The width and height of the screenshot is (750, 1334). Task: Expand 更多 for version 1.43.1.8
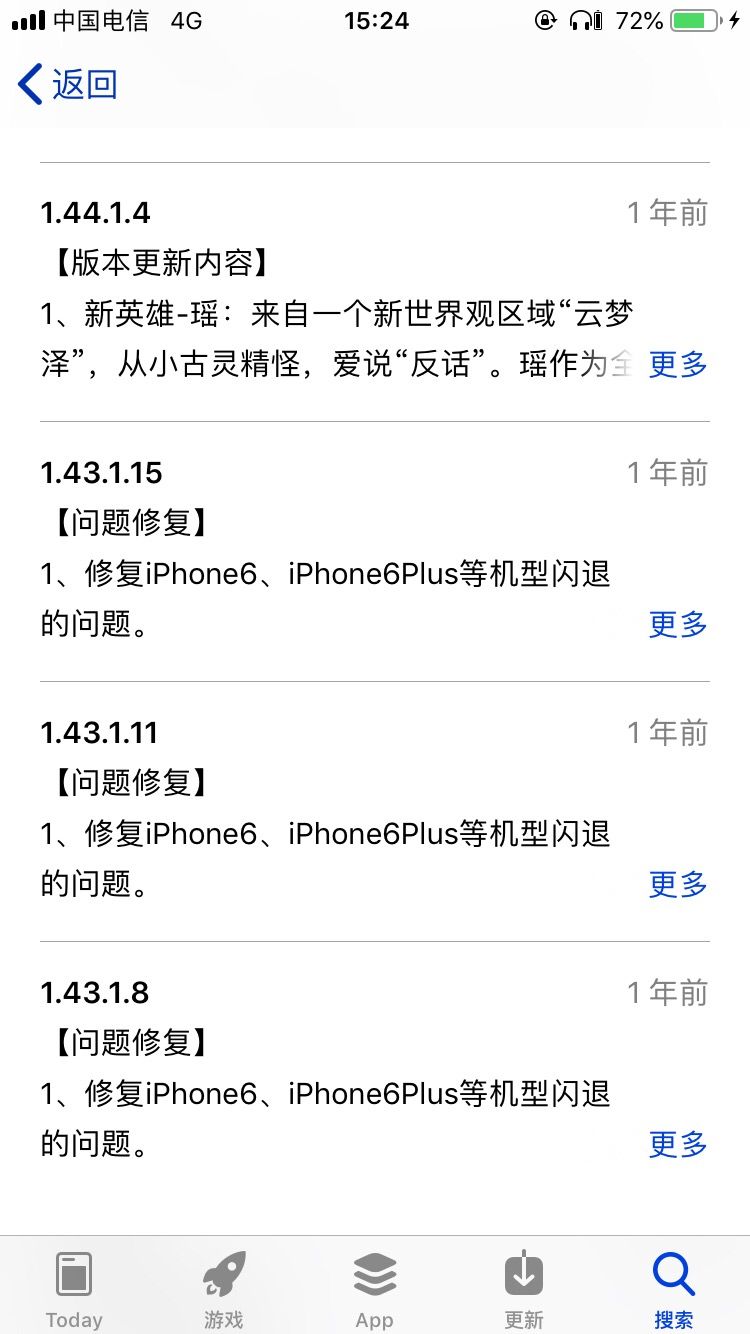pos(678,1144)
